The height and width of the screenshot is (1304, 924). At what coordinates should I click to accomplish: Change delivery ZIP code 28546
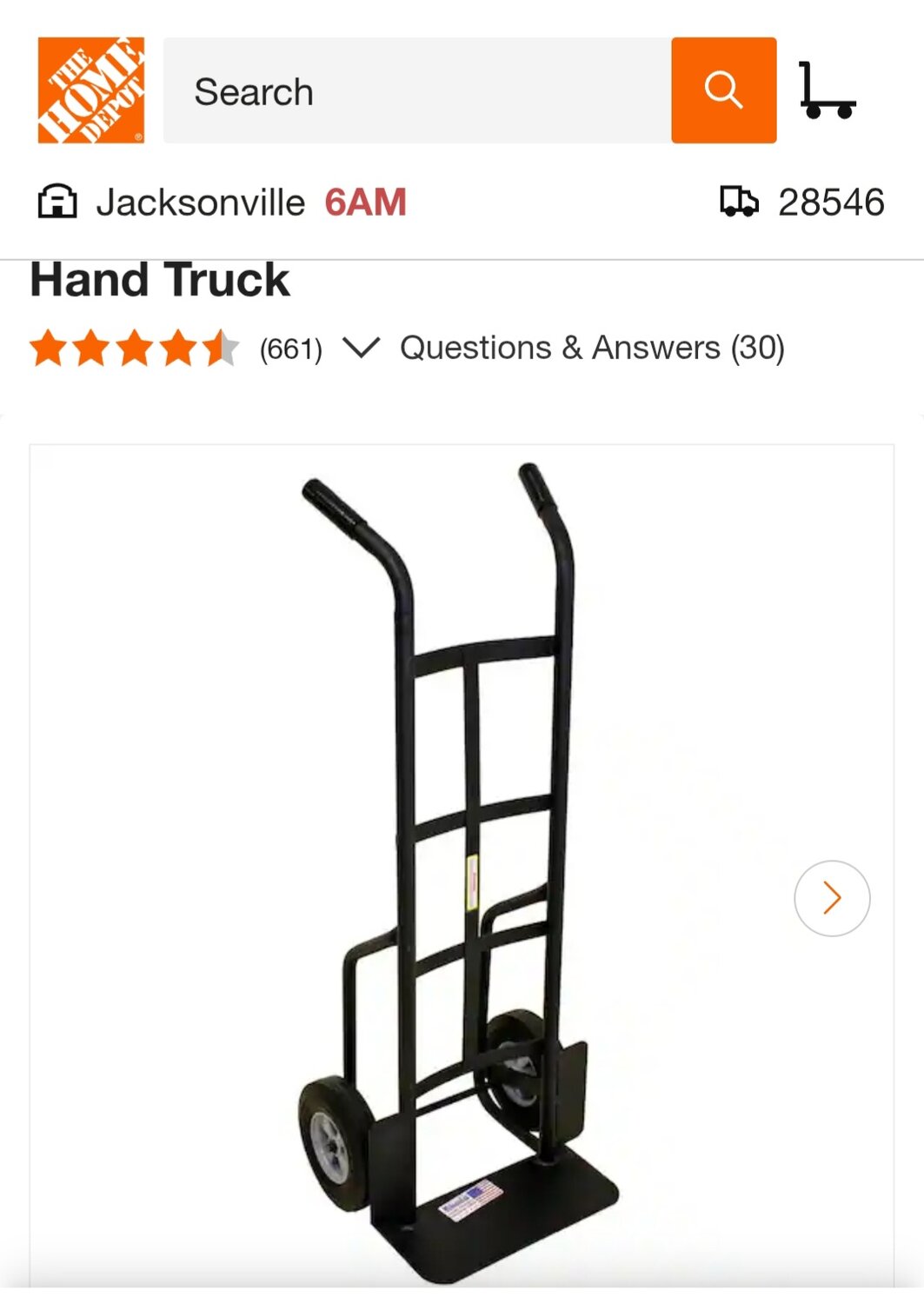coord(802,203)
